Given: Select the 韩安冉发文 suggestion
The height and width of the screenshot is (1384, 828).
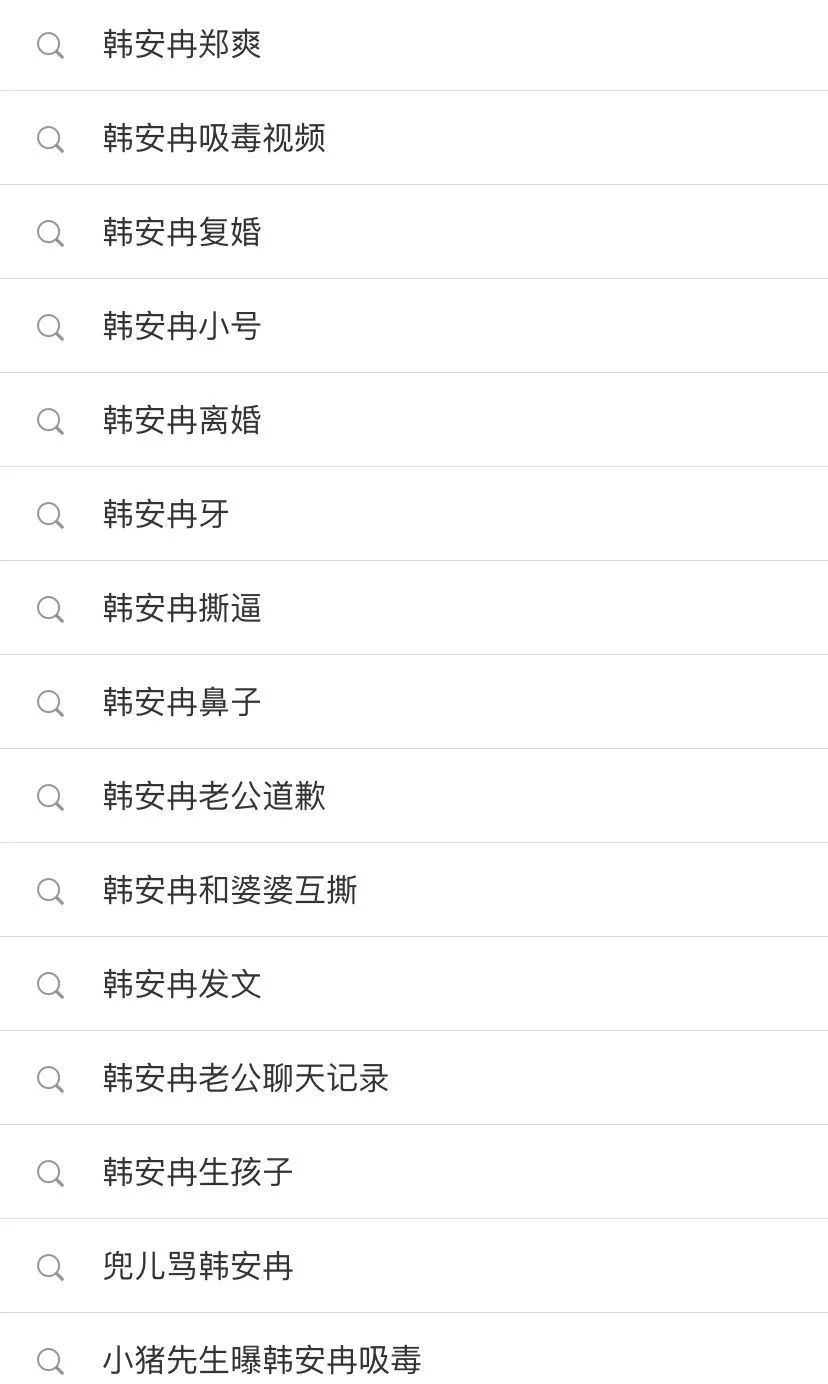Looking at the screenshot, I should pos(414,984).
